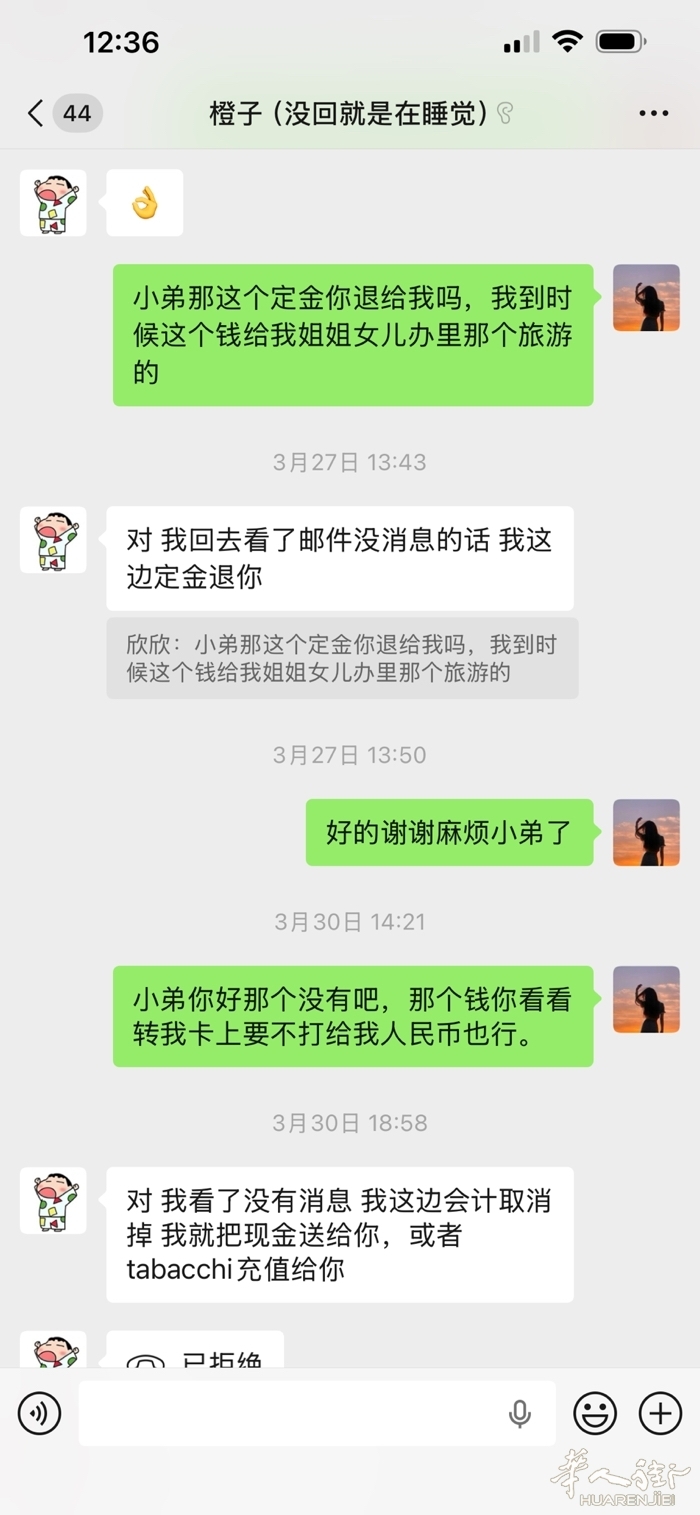Open the chat info overflow menu
Image resolution: width=700 pixels, height=1515 pixels.
(653, 114)
